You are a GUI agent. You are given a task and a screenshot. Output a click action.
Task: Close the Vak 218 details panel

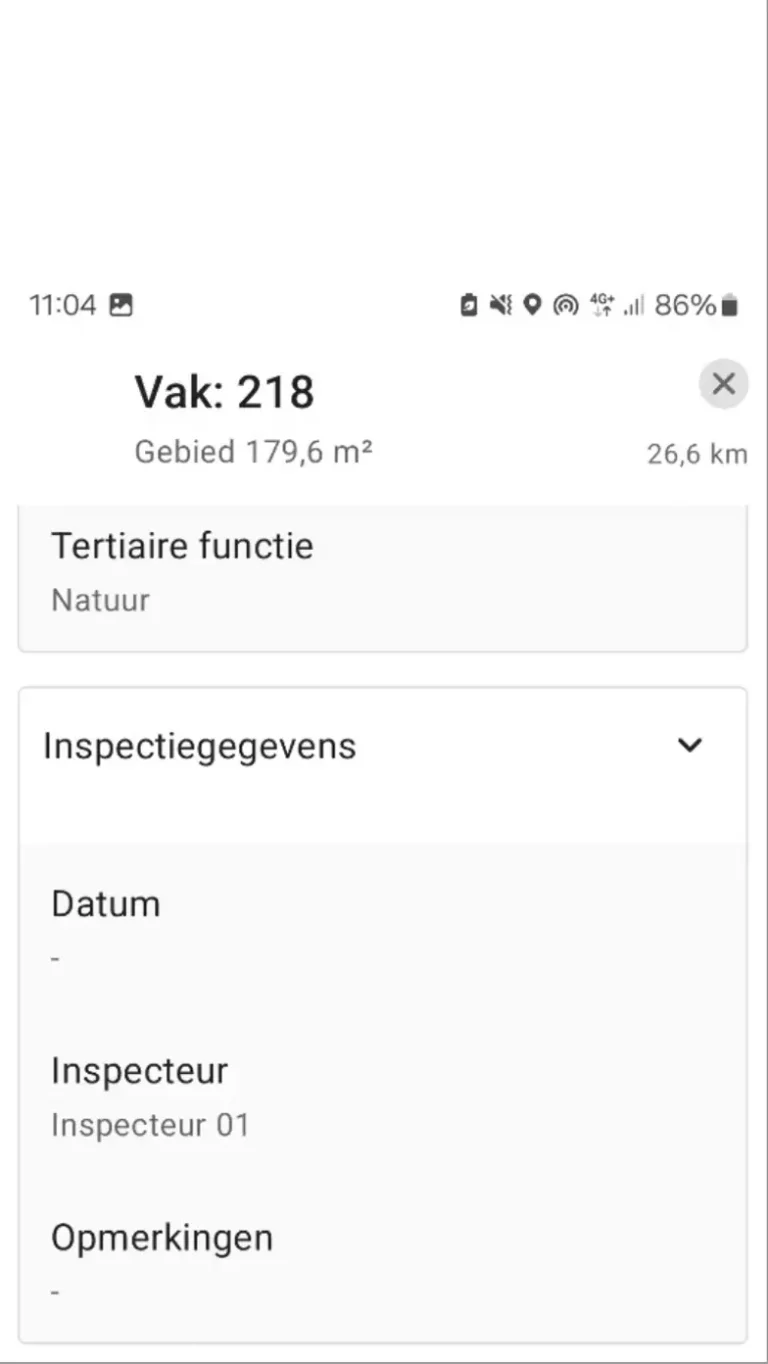coord(723,384)
